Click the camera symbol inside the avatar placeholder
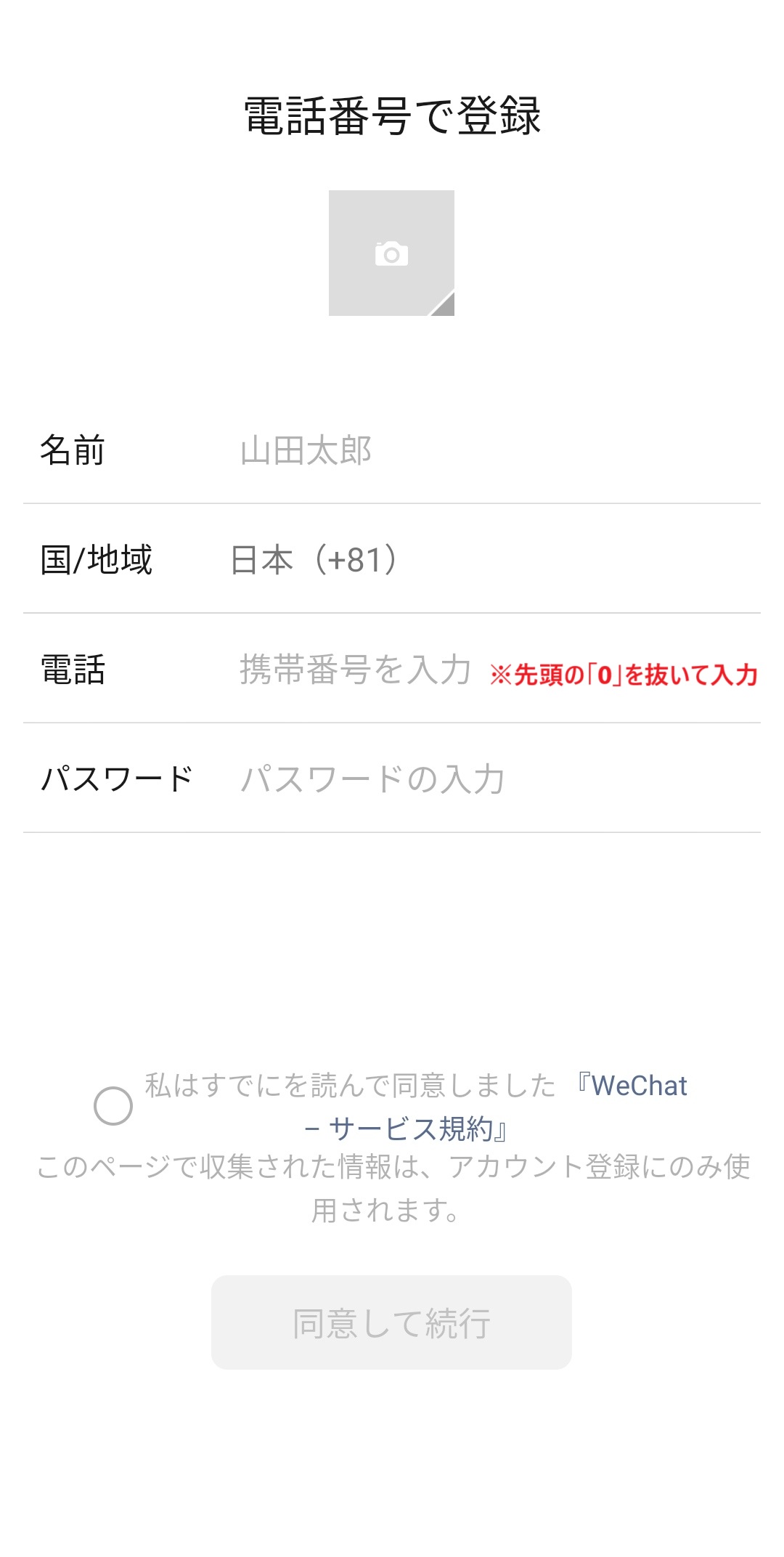This screenshot has width=784, height=1557. tap(391, 253)
